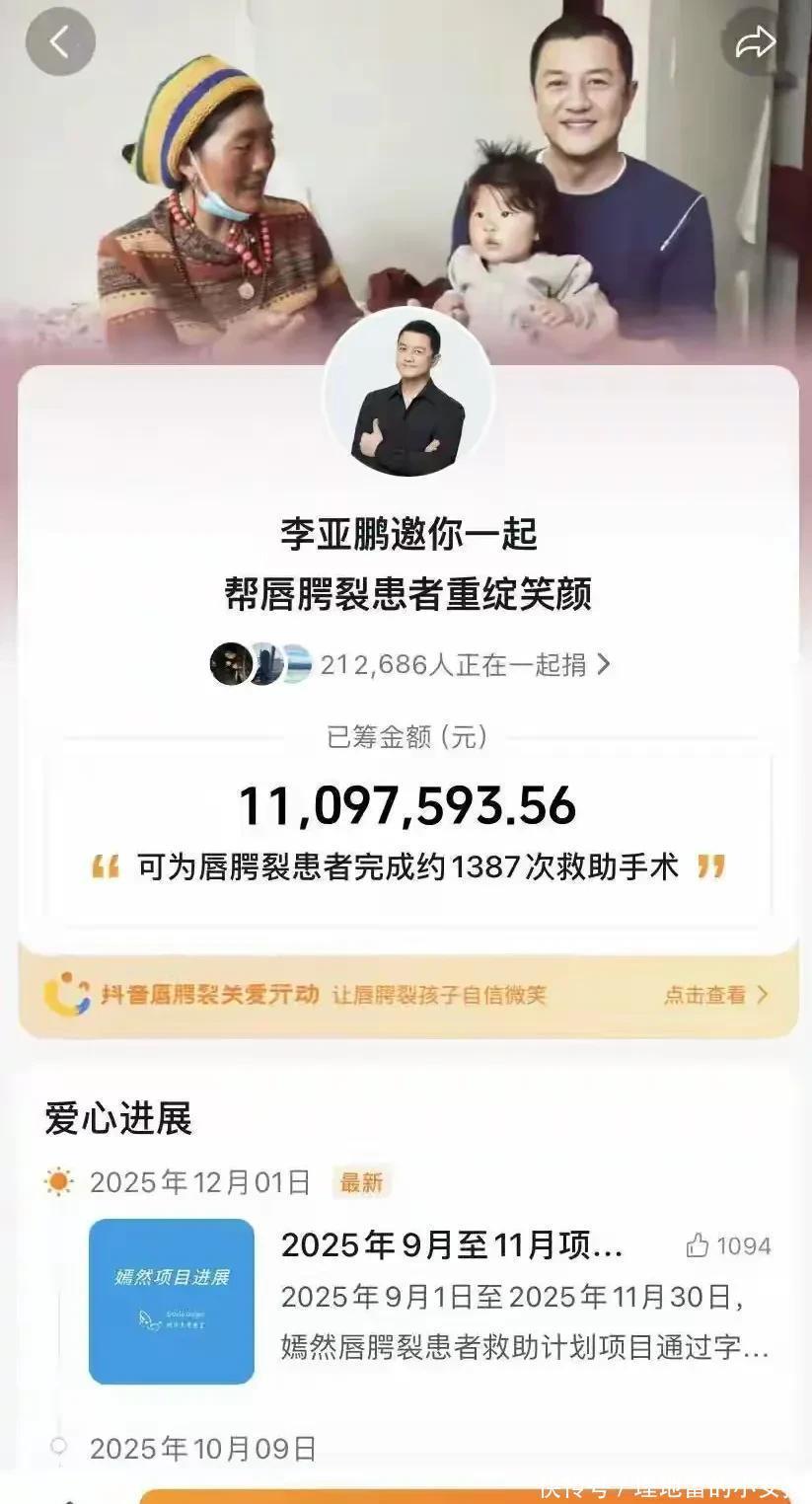Go back using the top arrow
Screen dimensions: 812x1504
click(x=60, y=42)
